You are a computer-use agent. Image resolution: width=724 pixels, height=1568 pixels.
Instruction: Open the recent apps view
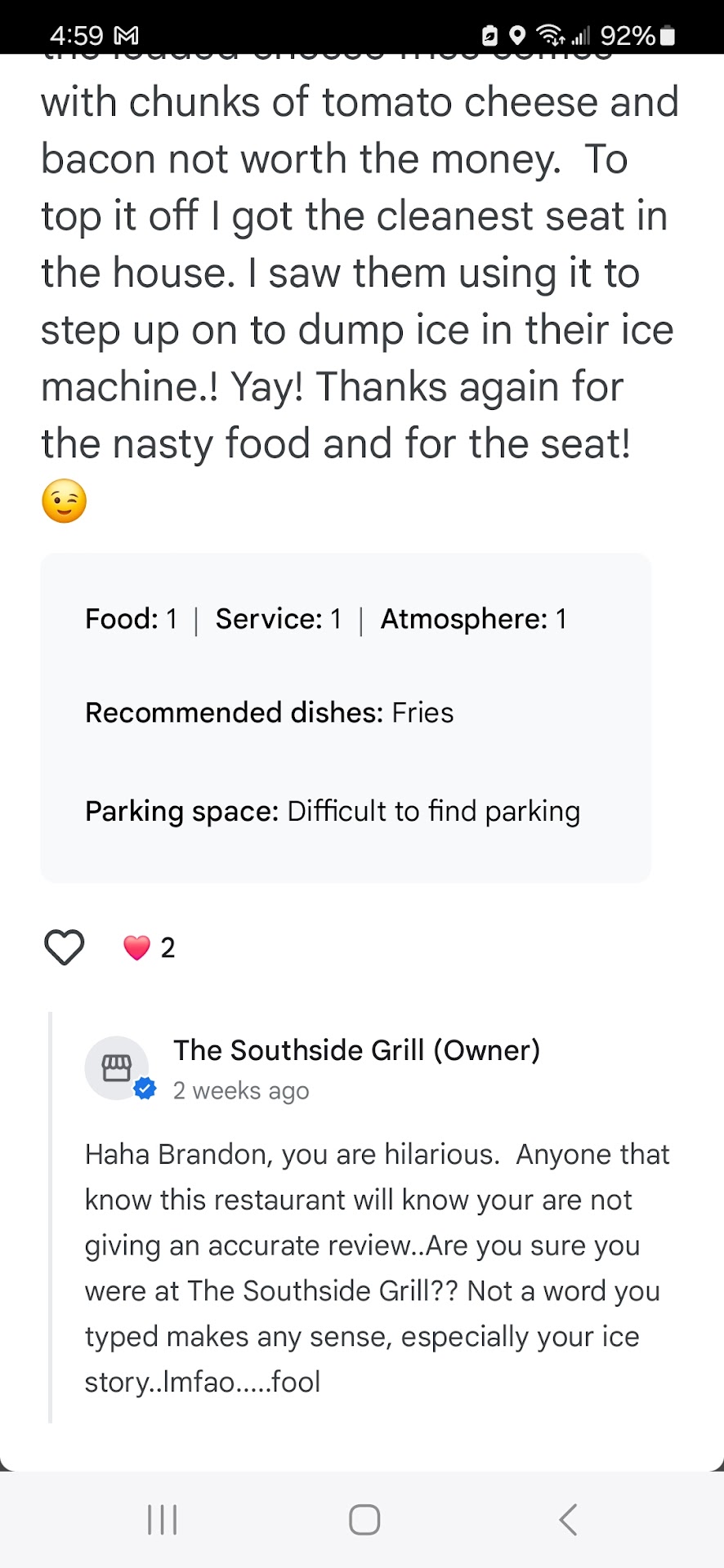(162, 1520)
